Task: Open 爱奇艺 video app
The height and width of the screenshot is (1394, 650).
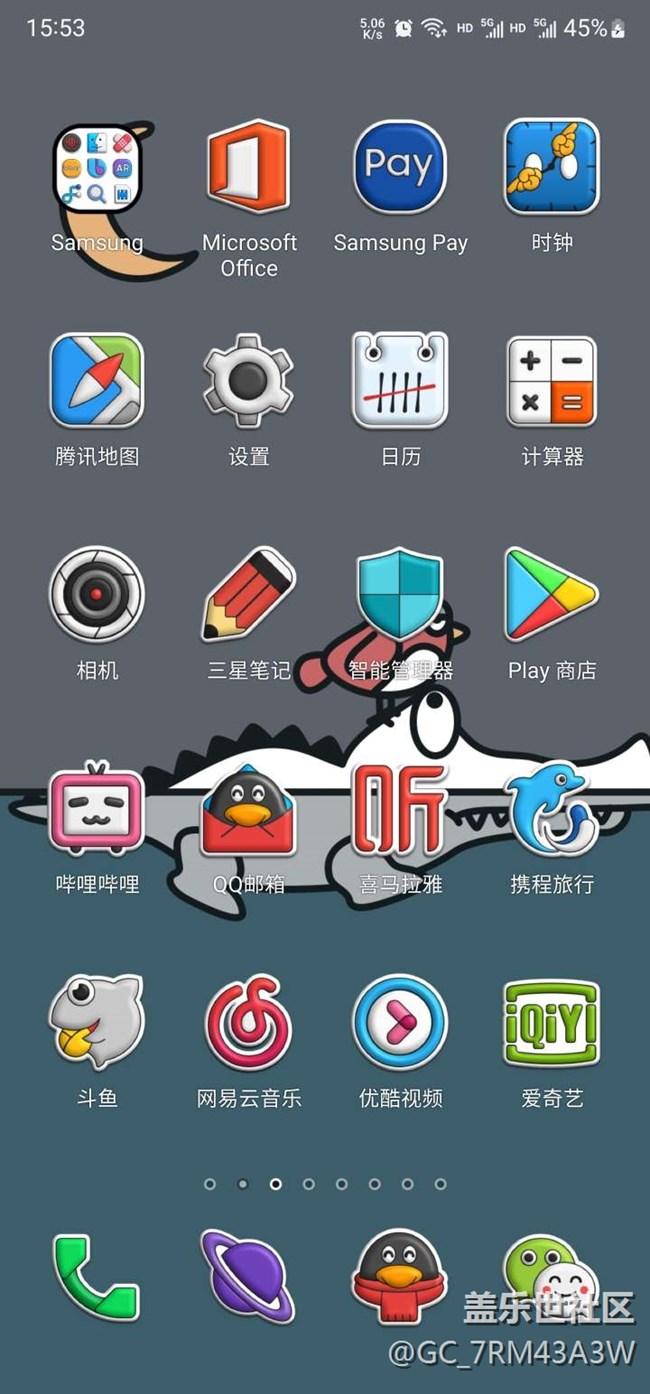Action: (551, 1024)
